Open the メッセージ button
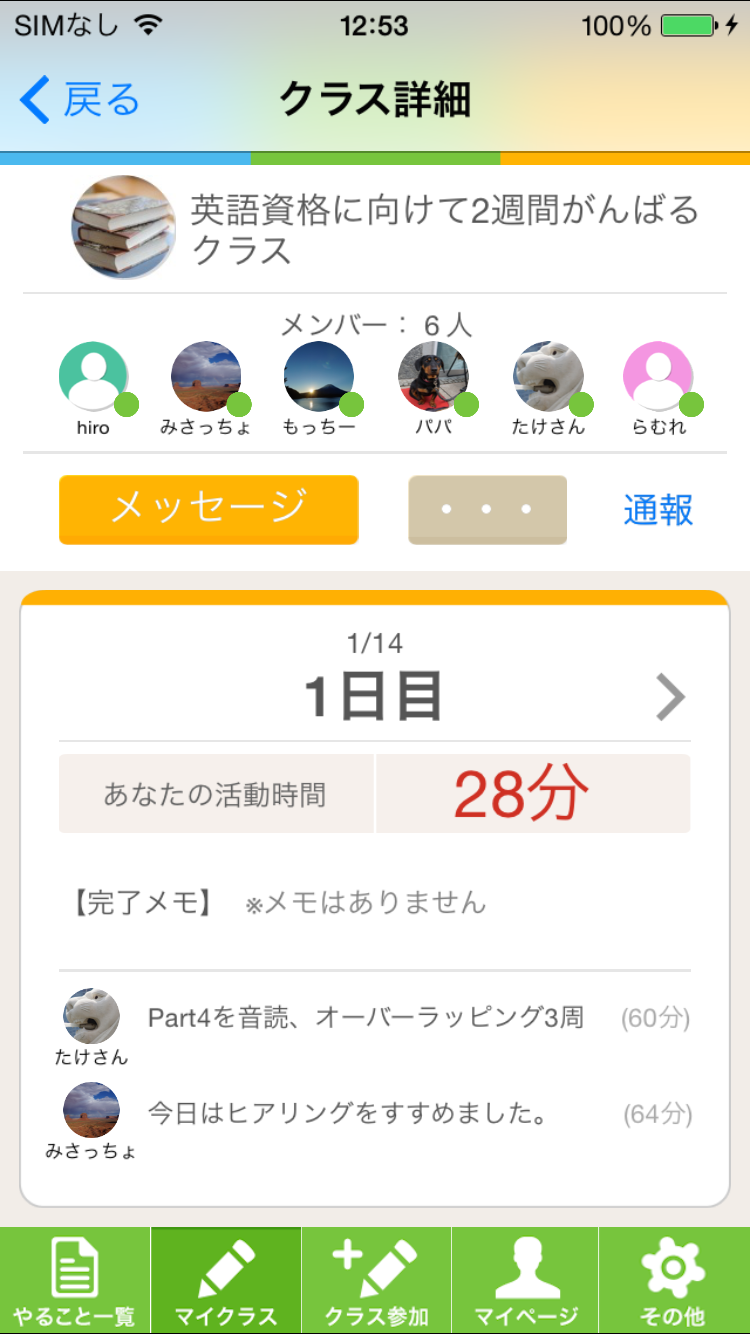Image resolution: width=750 pixels, height=1334 pixels. click(x=208, y=510)
